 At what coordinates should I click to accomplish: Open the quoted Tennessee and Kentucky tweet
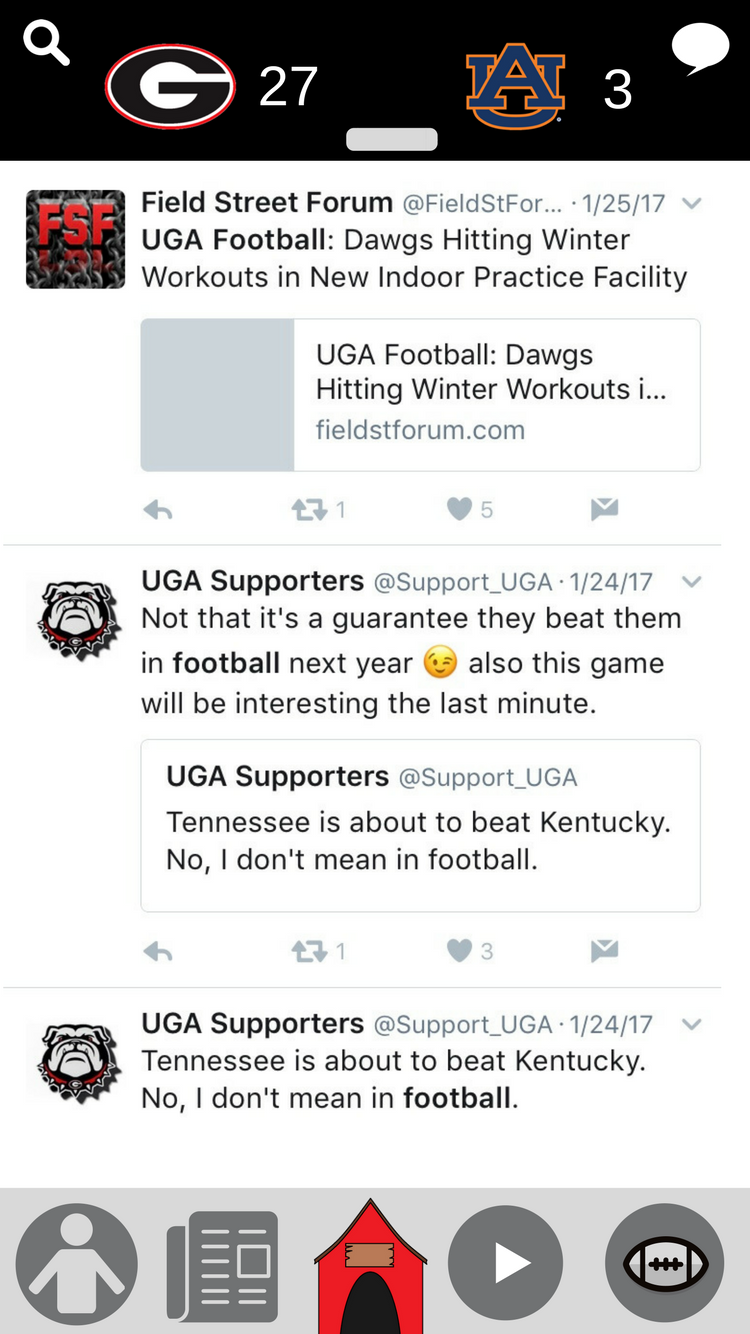tap(420, 825)
